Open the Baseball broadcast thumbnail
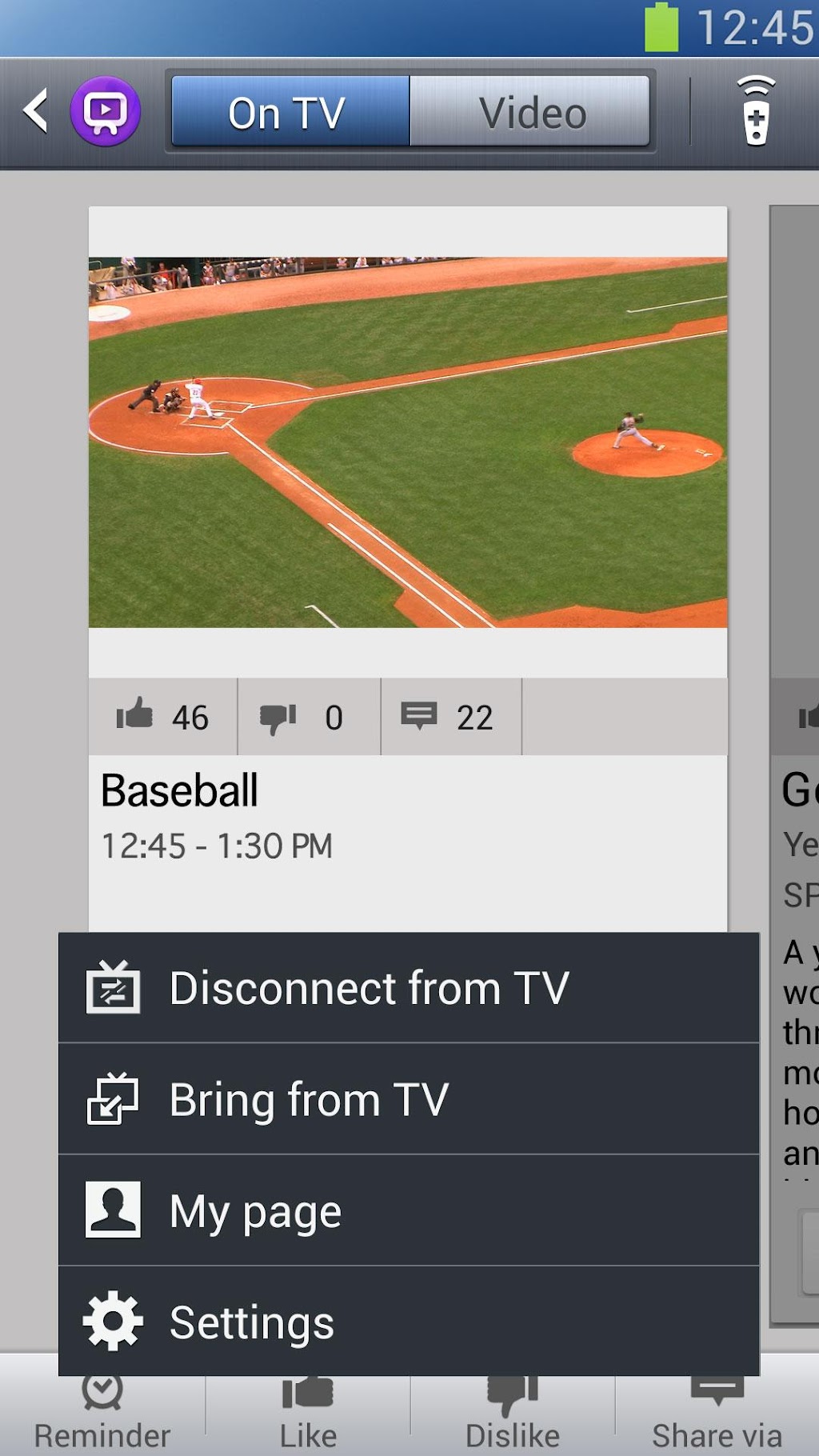819x1456 pixels. point(407,442)
